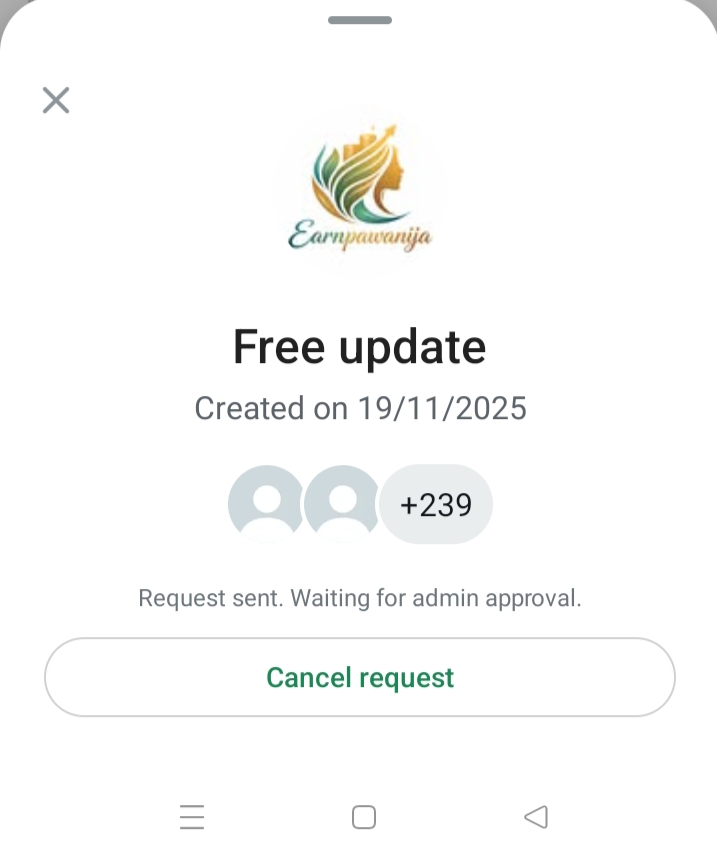This screenshot has height=861, width=717.
Task: Open the recent apps menu
Action: 192,817
